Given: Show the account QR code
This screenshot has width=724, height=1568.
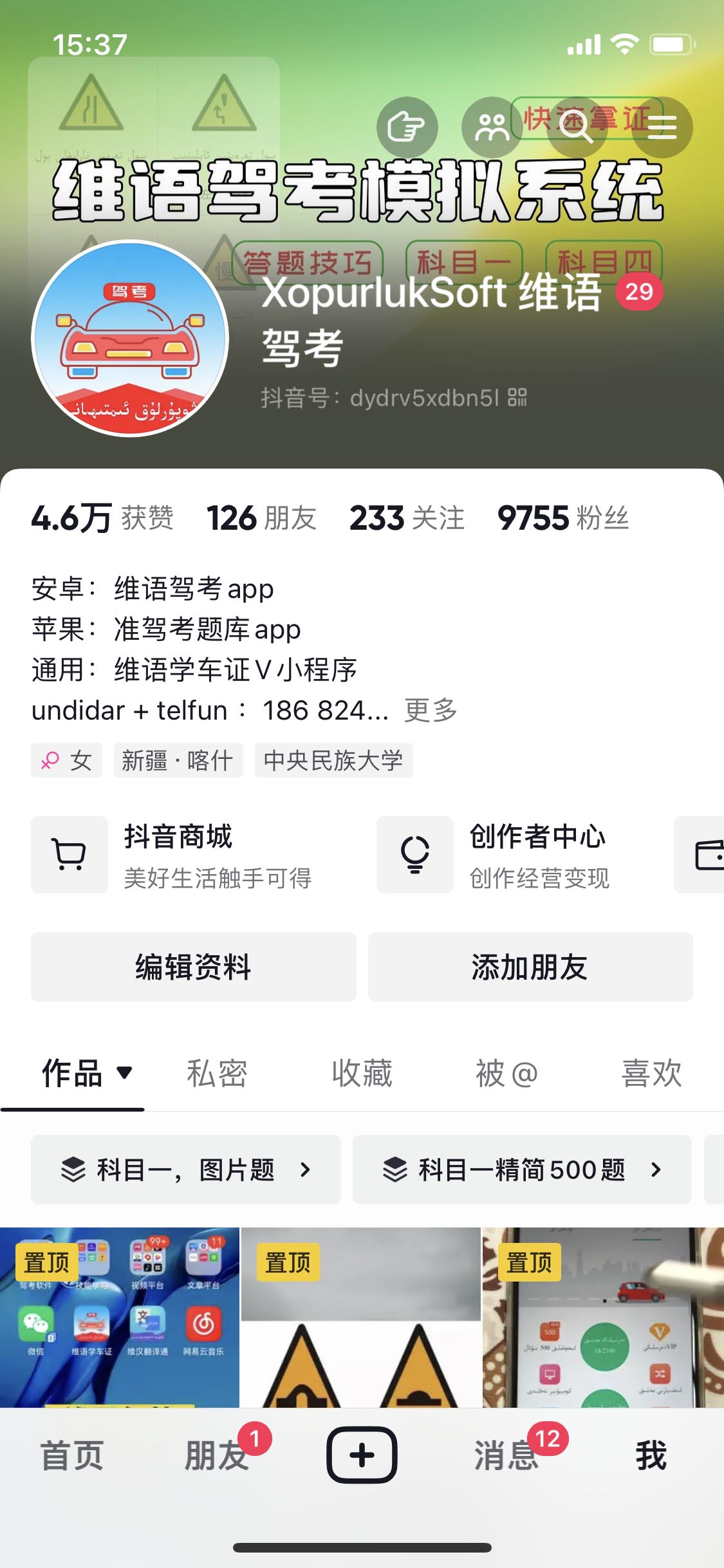Looking at the screenshot, I should 517,398.
